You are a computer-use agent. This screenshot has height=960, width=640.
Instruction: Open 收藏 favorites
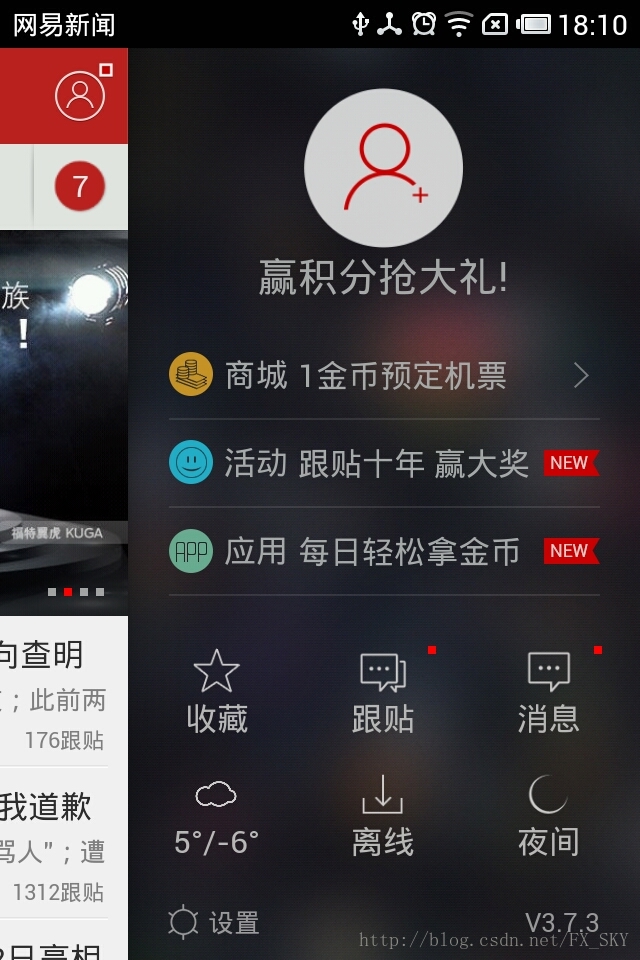tap(217, 692)
